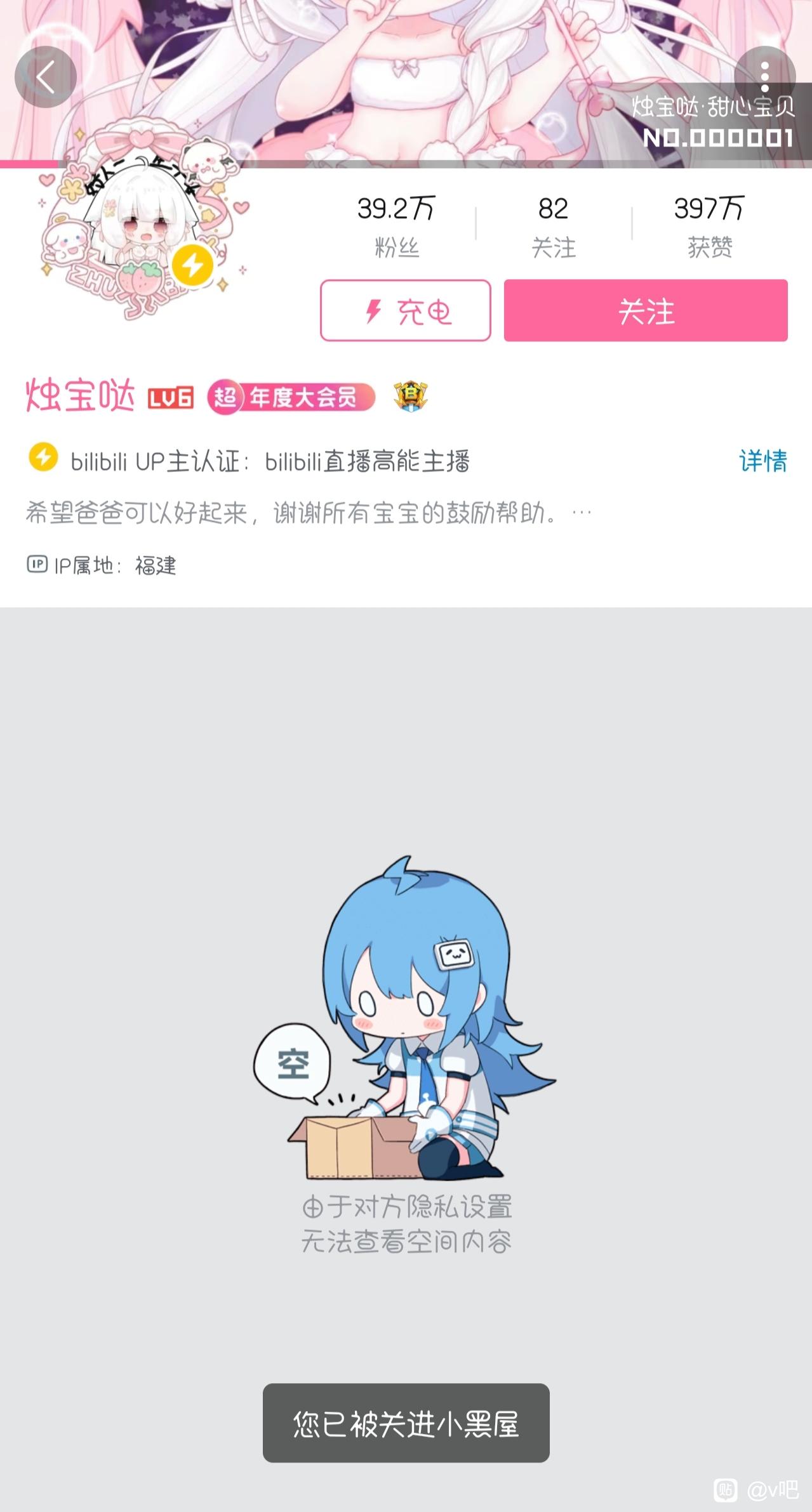Image resolution: width=812 pixels, height=1512 pixels.
Task: Tap the 年度大会员 membership badge
Action: point(292,397)
